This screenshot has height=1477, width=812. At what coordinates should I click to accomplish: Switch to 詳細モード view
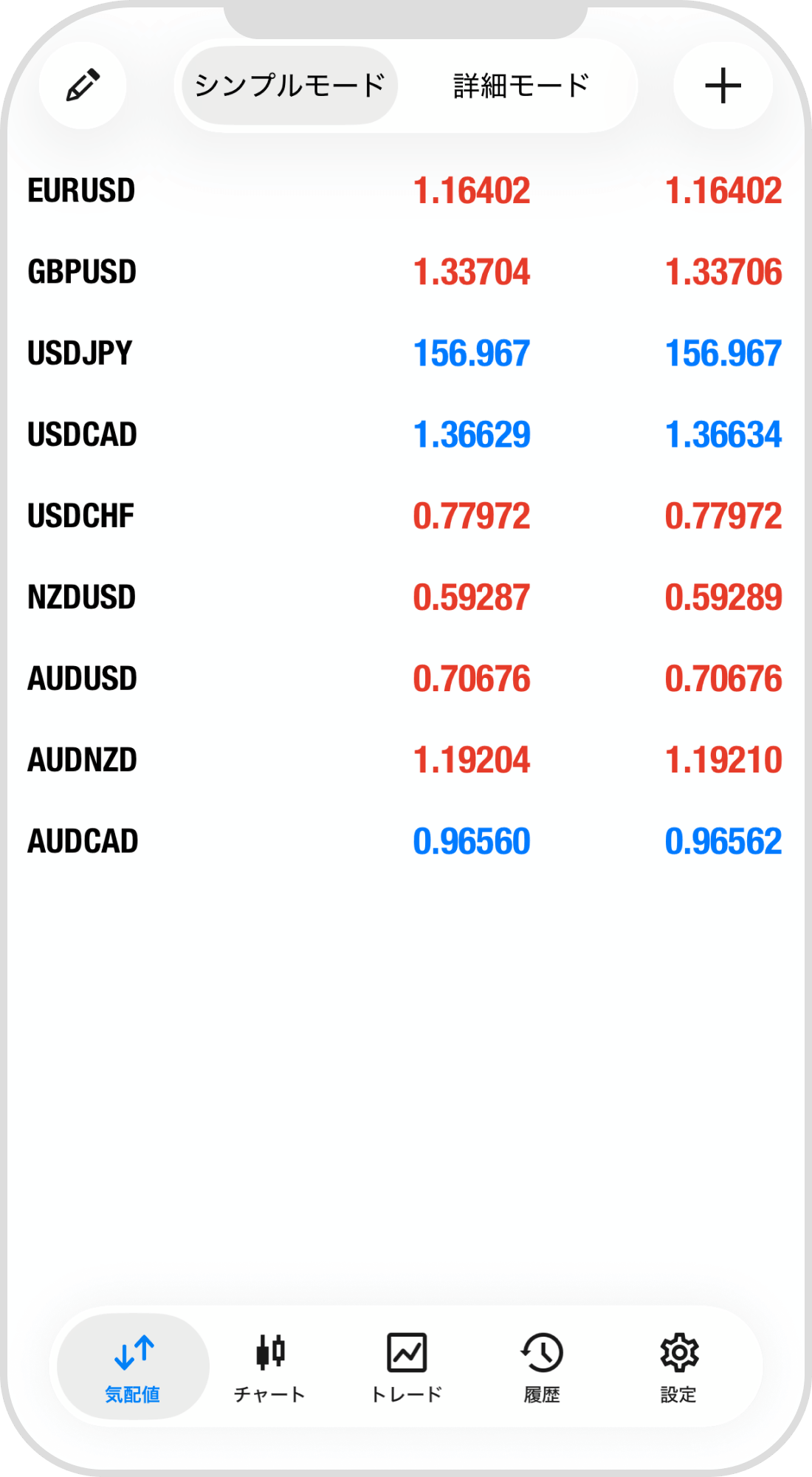(x=521, y=86)
